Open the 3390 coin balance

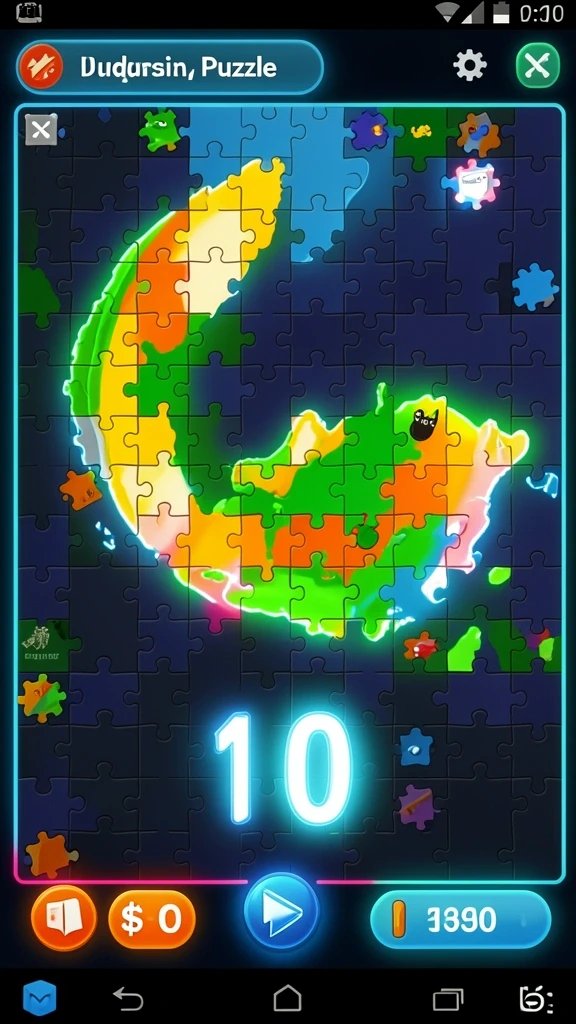point(460,919)
